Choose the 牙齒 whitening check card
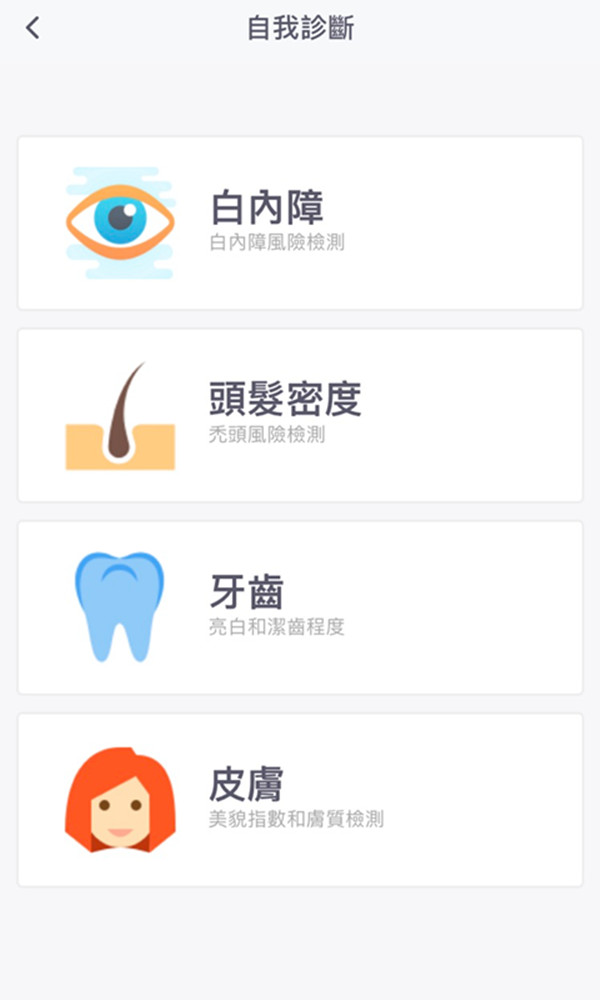Image resolution: width=600 pixels, height=1000 pixels. [300, 607]
